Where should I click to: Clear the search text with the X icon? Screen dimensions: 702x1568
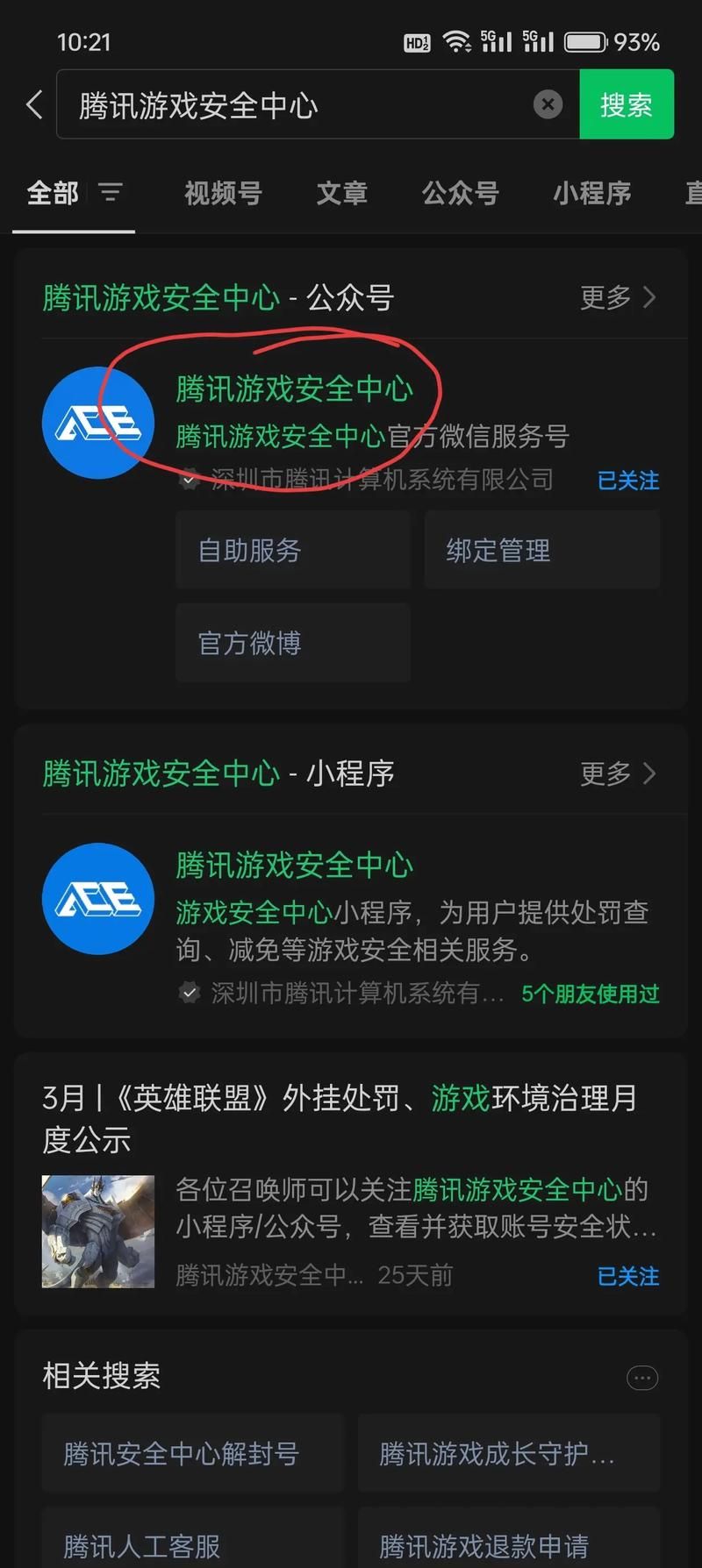click(x=548, y=104)
